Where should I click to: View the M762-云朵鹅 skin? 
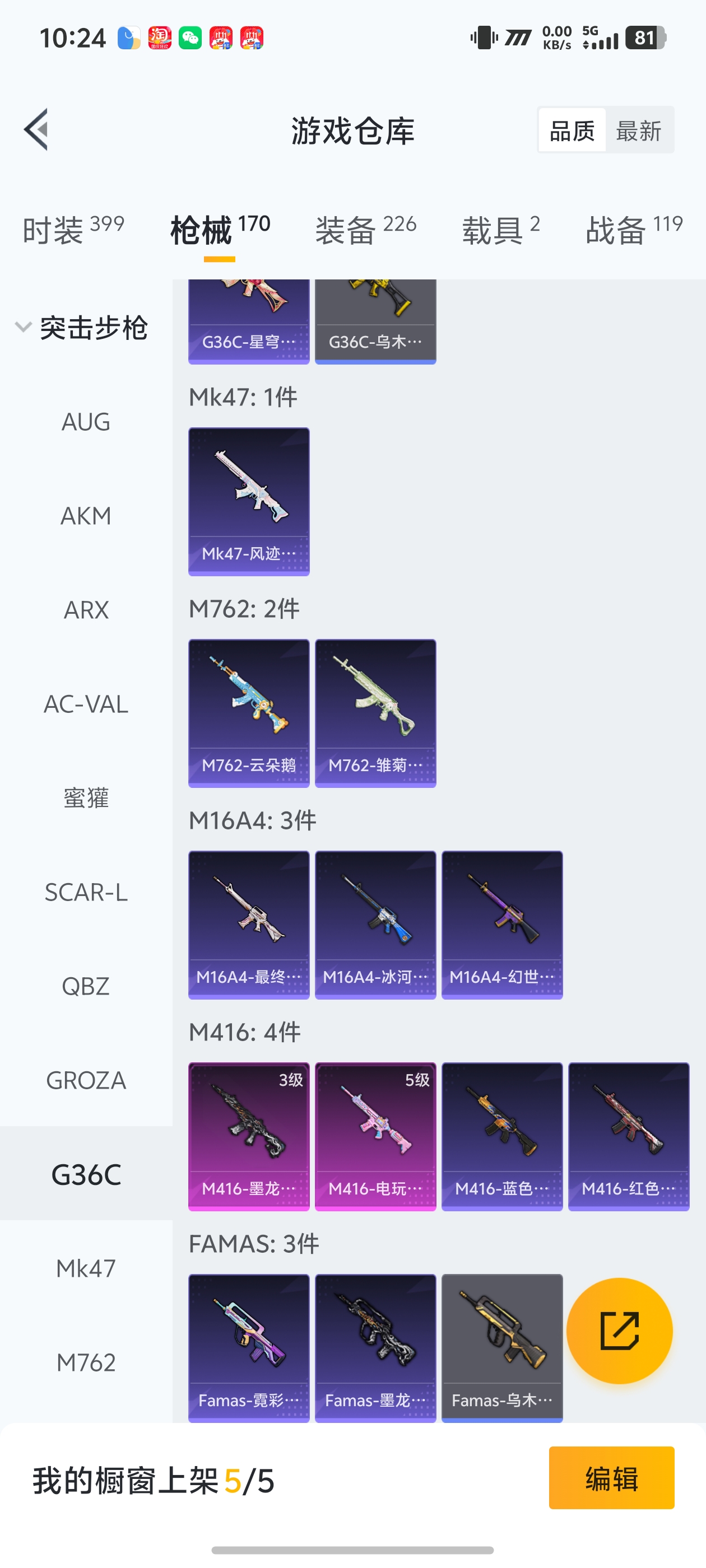coord(249,713)
